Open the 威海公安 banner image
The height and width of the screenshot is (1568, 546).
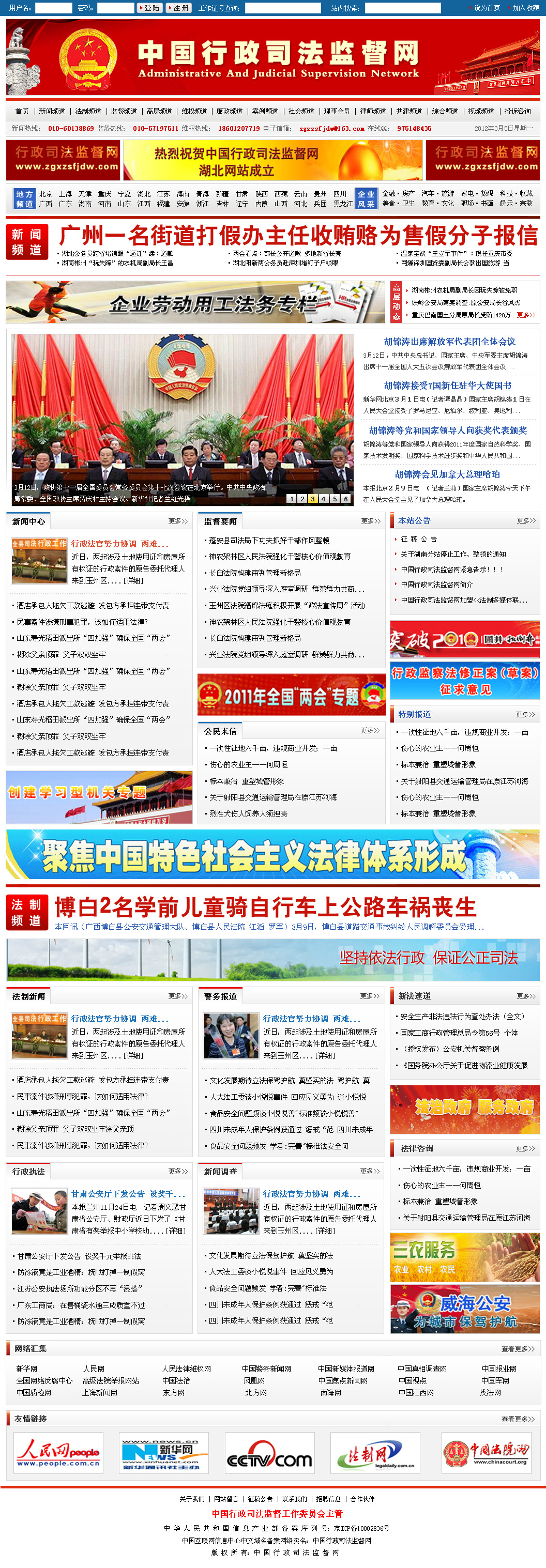pyautogui.click(x=464, y=1309)
